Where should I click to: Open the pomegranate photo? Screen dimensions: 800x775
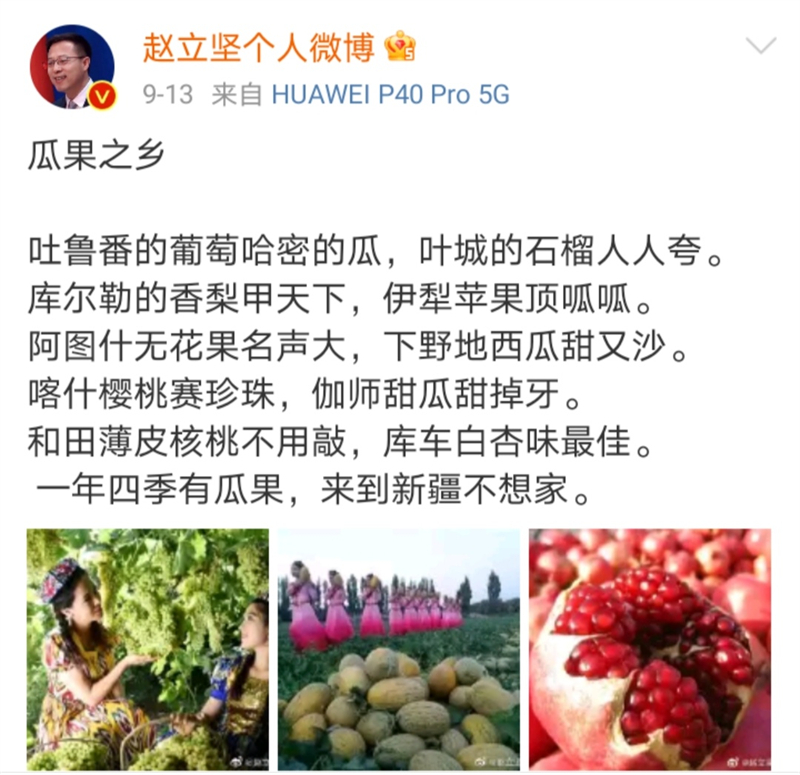coord(650,649)
